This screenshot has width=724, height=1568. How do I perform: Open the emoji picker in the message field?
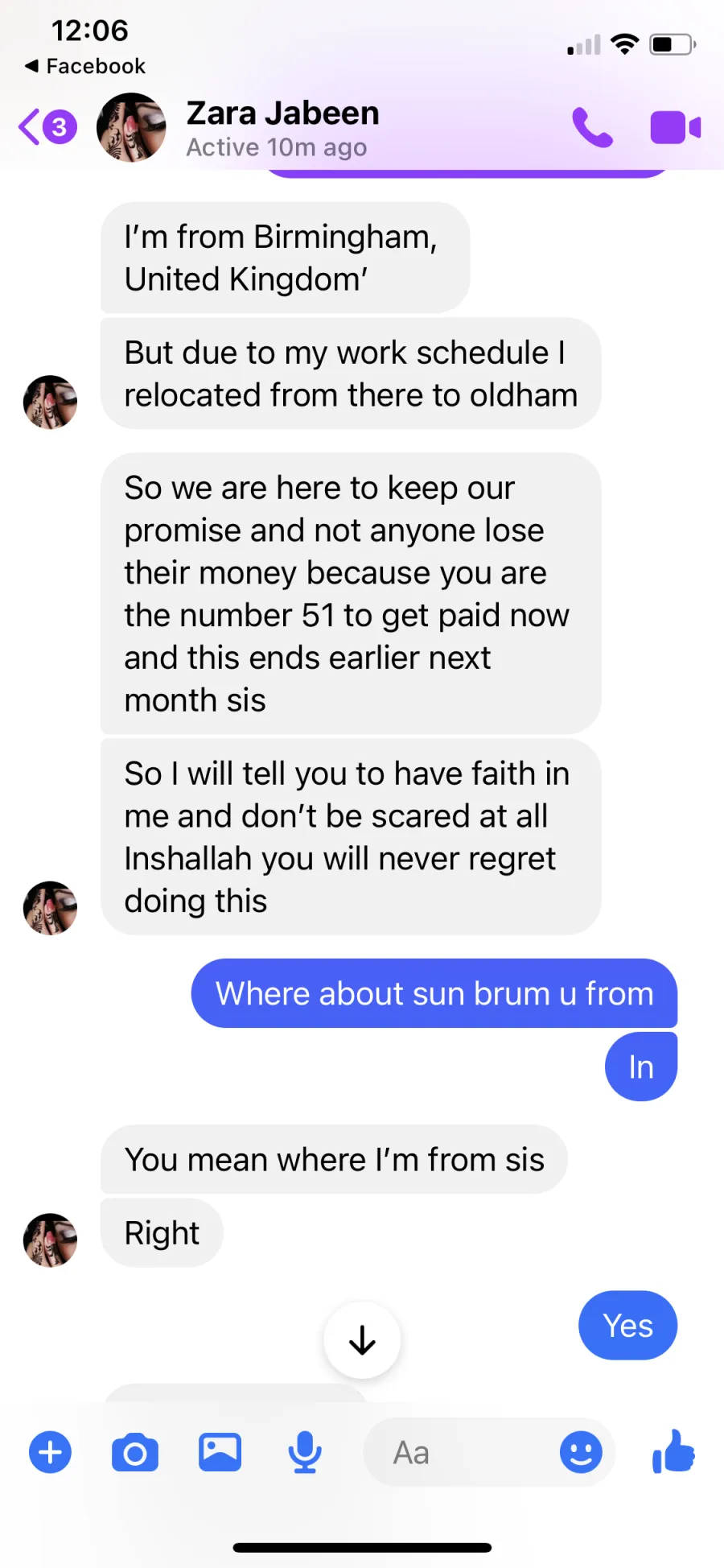581,1452
